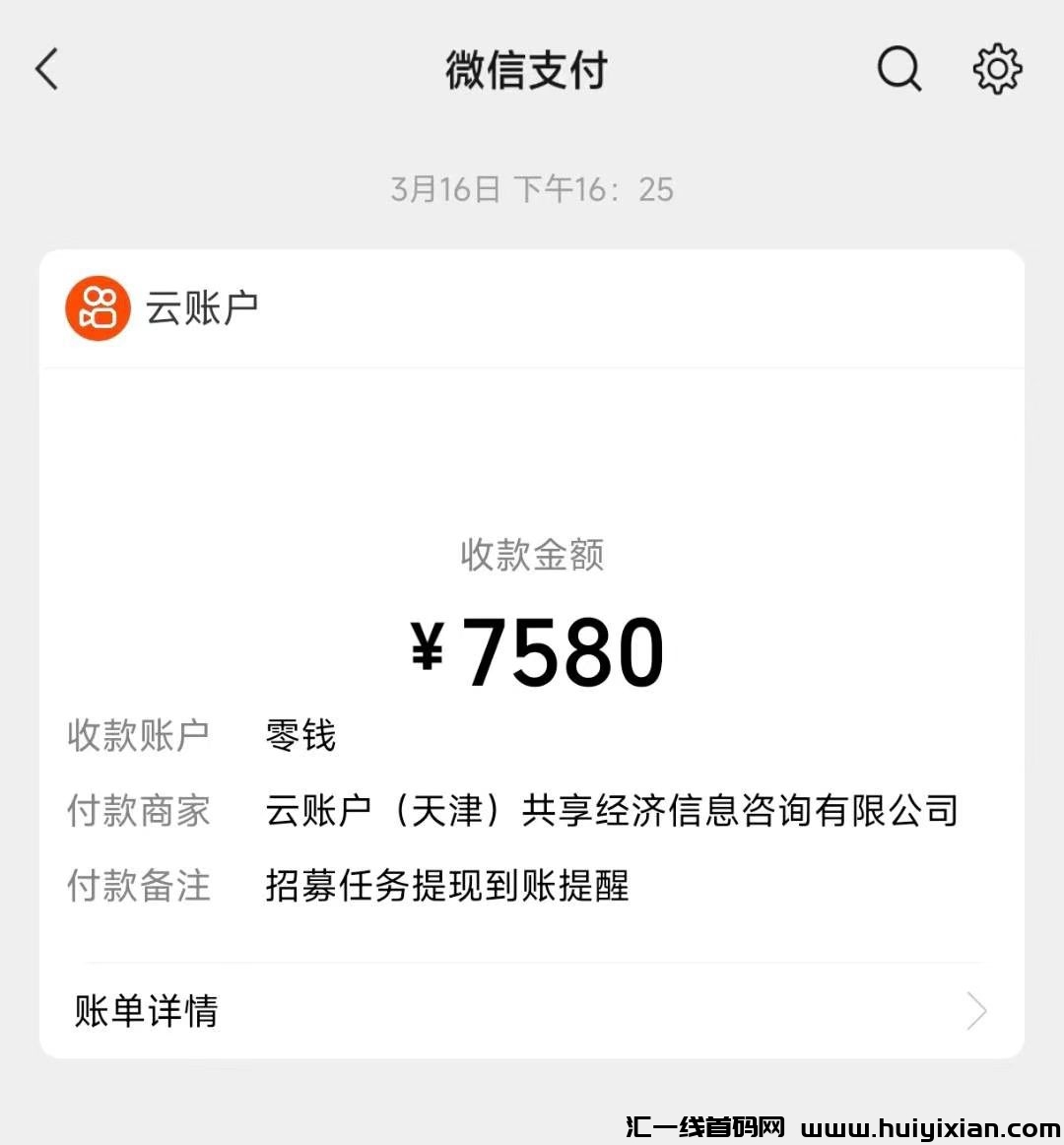Click the 付款商家 label
The width and height of the screenshot is (1064, 1145).
138,811
